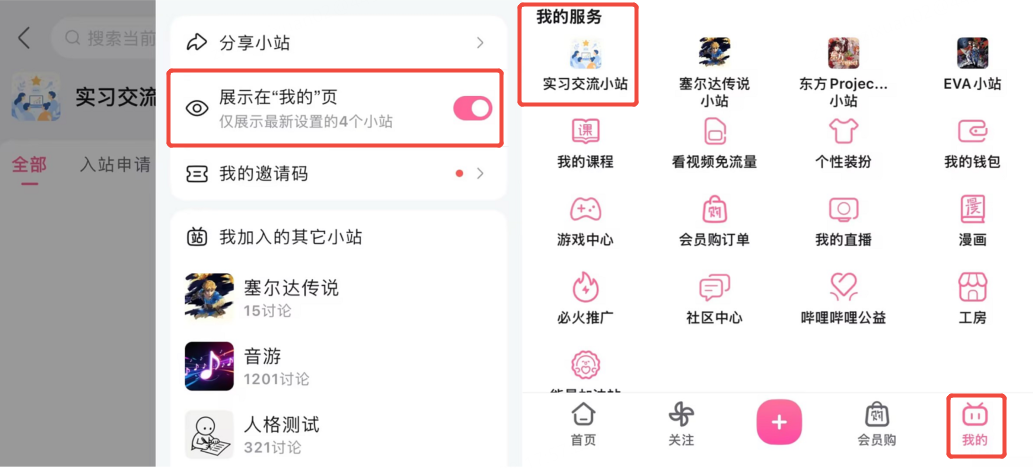Open 我的钱包 wallet
Viewport: 1033px width, 468px height.
(x=972, y=145)
